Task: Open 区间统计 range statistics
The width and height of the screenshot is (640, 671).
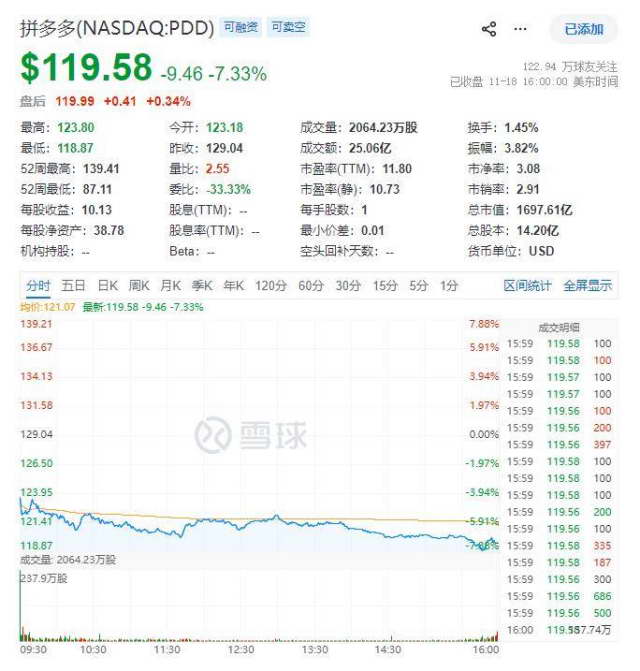Action: tap(527, 286)
